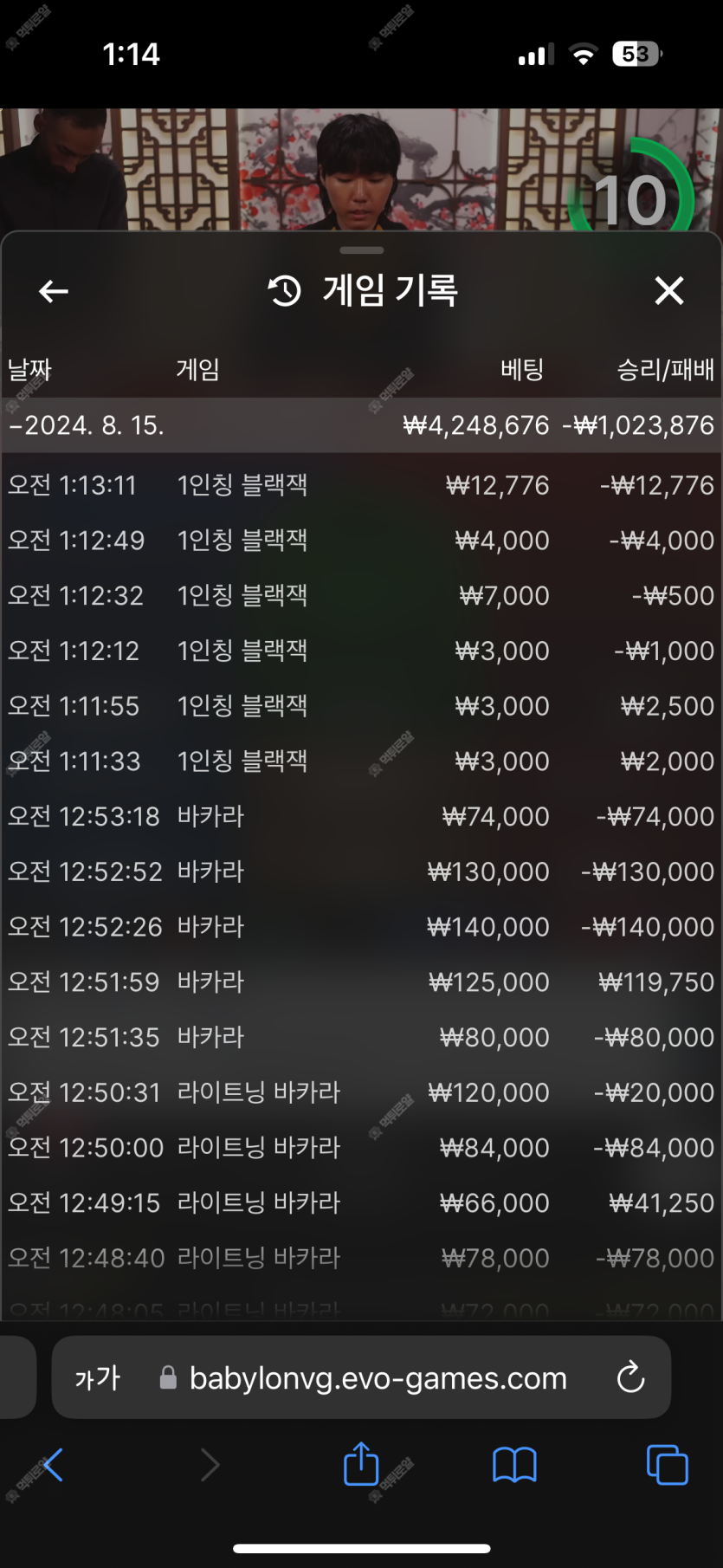Open the baccarat record at 12:51:59
This screenshot has height=1568, width=723.
pos(361,982)
